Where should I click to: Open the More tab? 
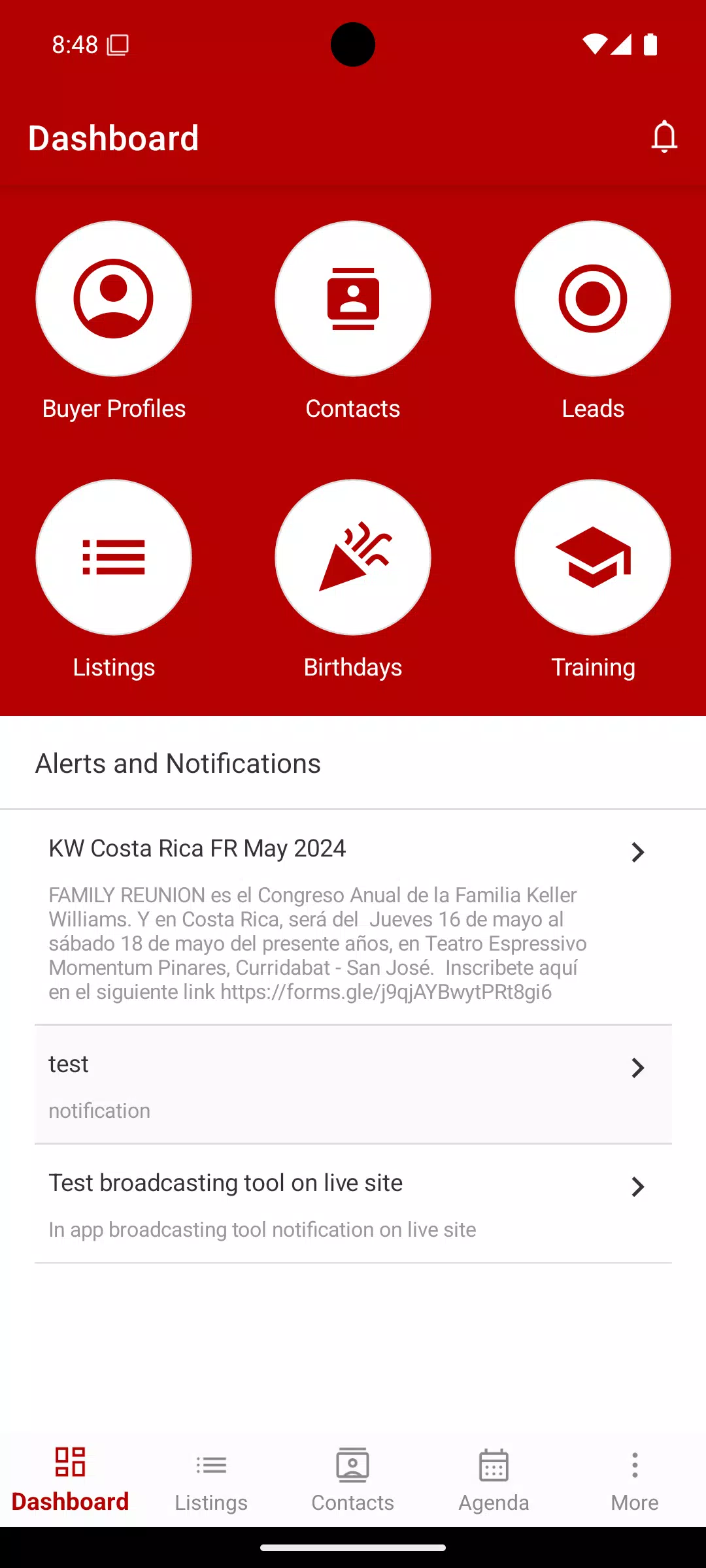634,1479
